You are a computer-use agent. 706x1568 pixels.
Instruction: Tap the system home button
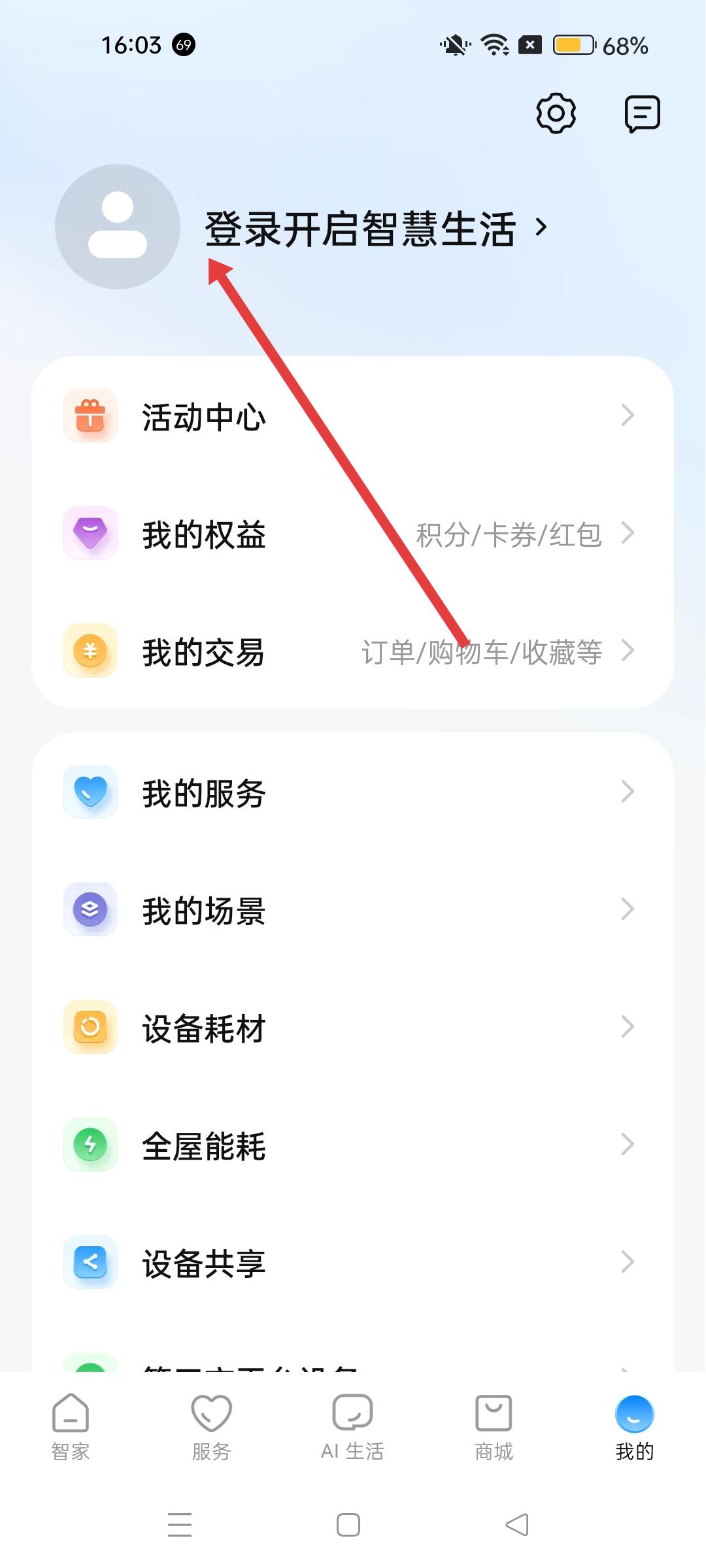pyautogui.click(x=348, y=1525)
